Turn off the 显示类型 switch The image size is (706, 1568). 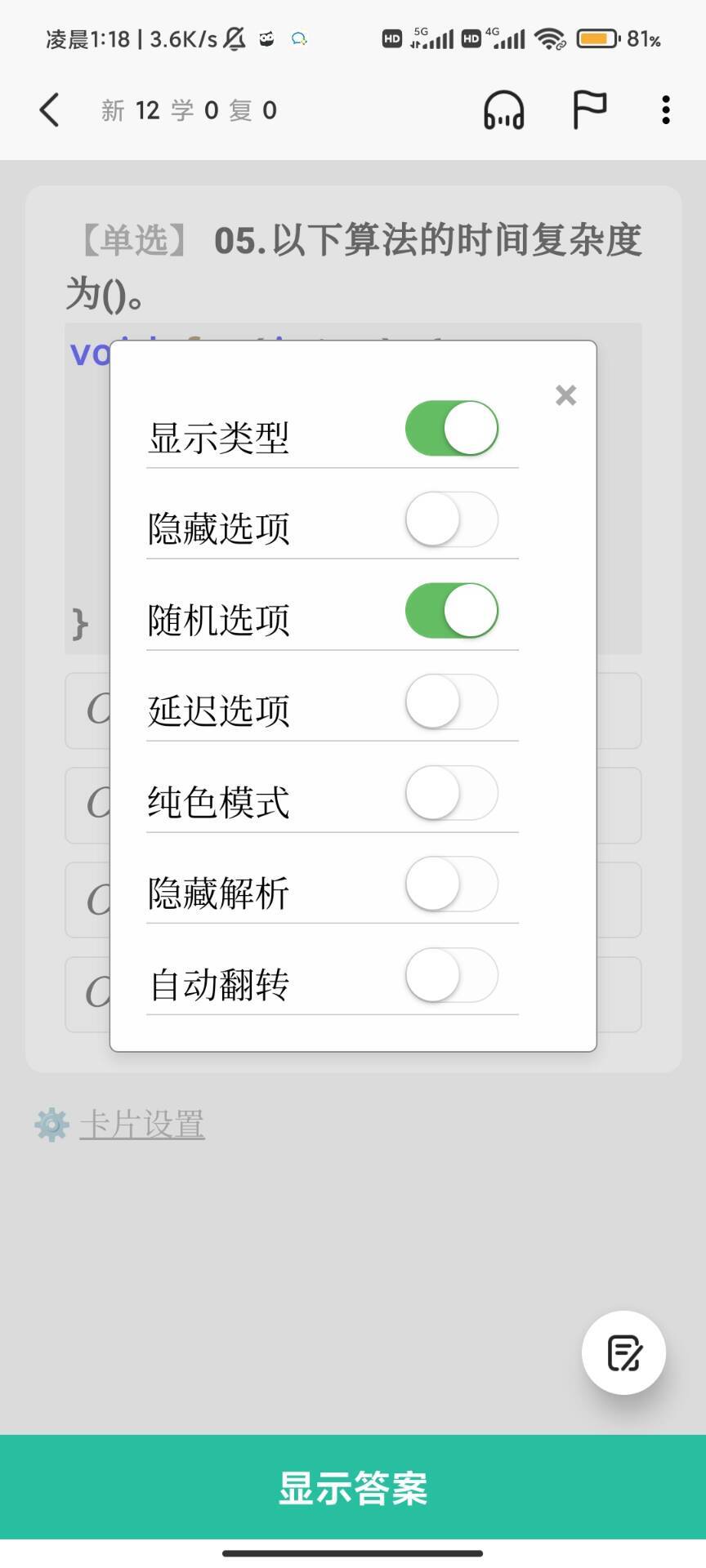click(452, 428)
